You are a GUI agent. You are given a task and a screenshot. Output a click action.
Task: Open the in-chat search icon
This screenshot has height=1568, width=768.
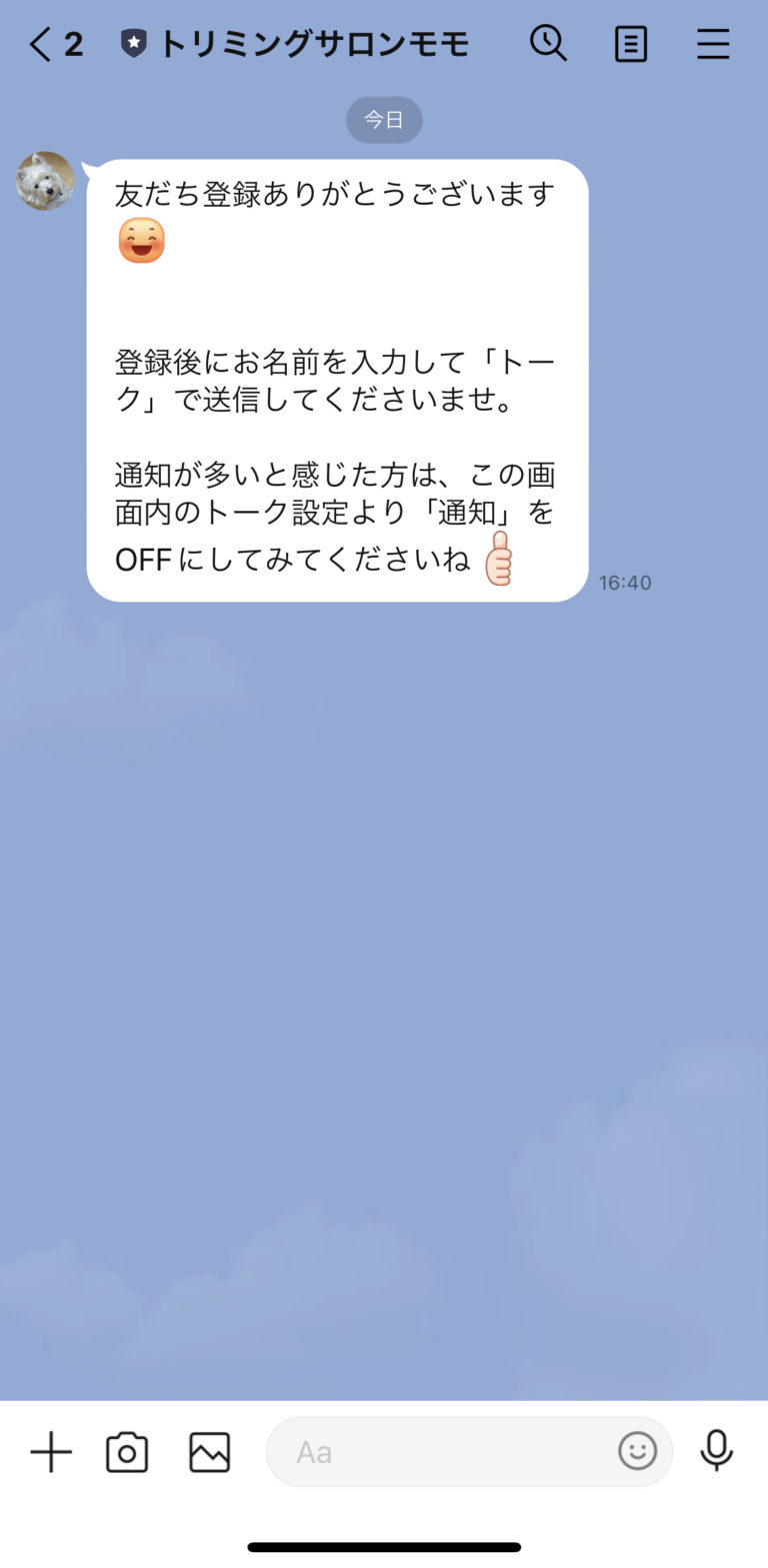point(549,43)
